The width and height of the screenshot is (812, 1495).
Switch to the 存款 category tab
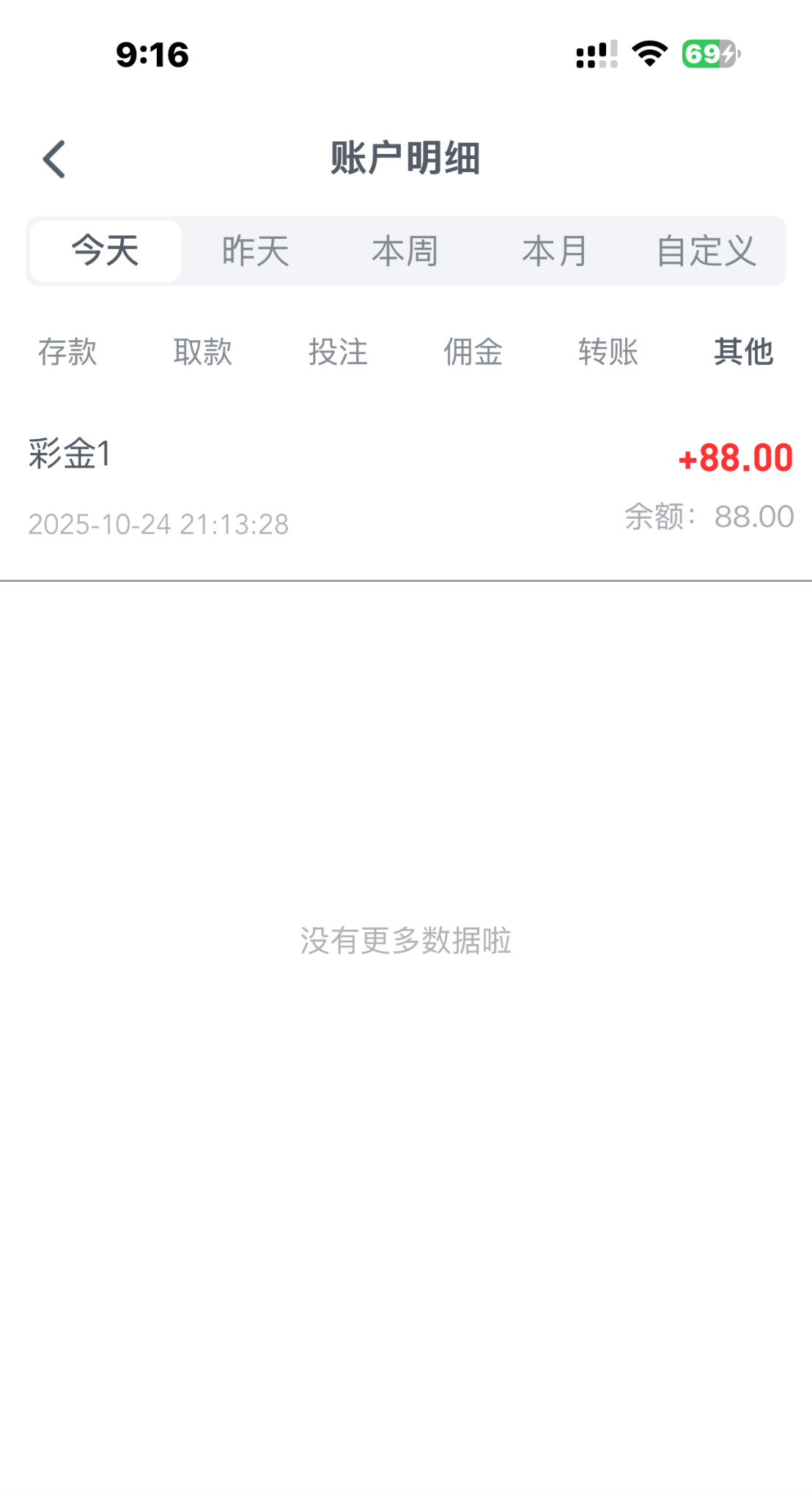click(x=67, y=352)
